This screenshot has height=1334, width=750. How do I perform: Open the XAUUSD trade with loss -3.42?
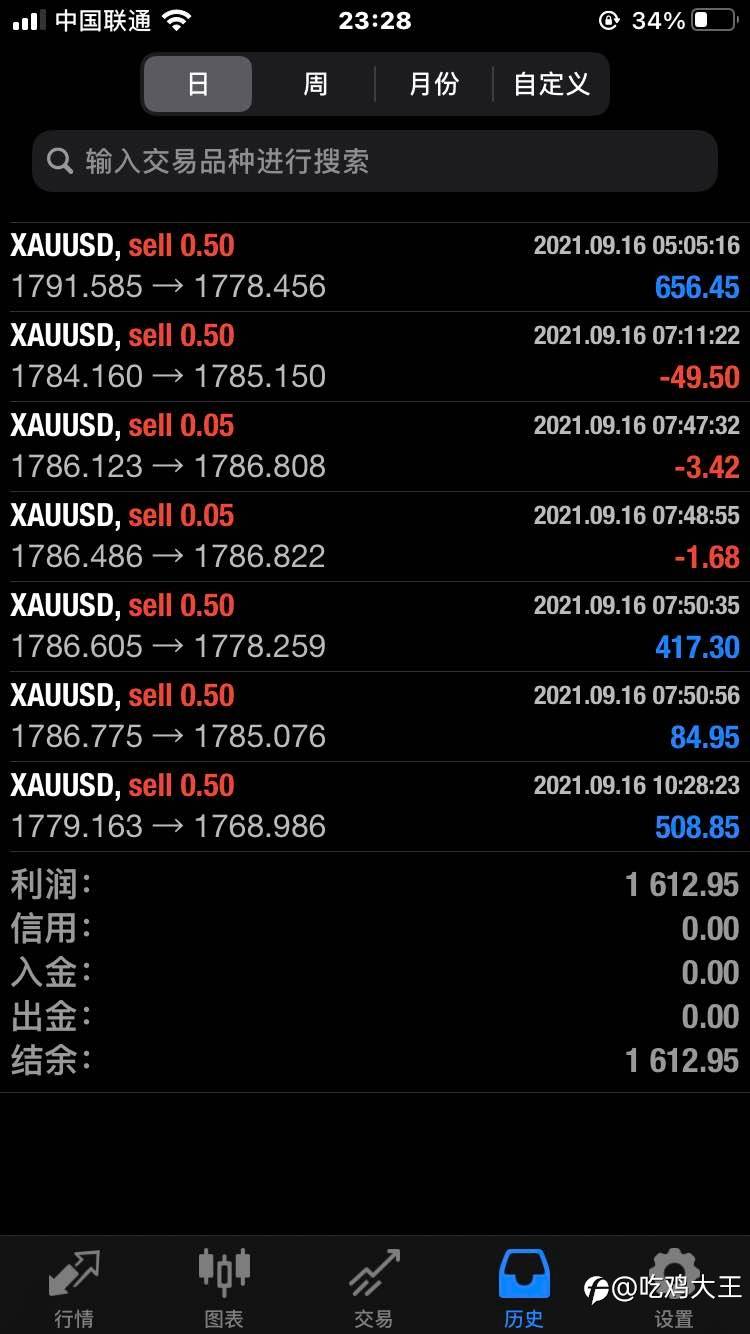(x=375, y=447)
